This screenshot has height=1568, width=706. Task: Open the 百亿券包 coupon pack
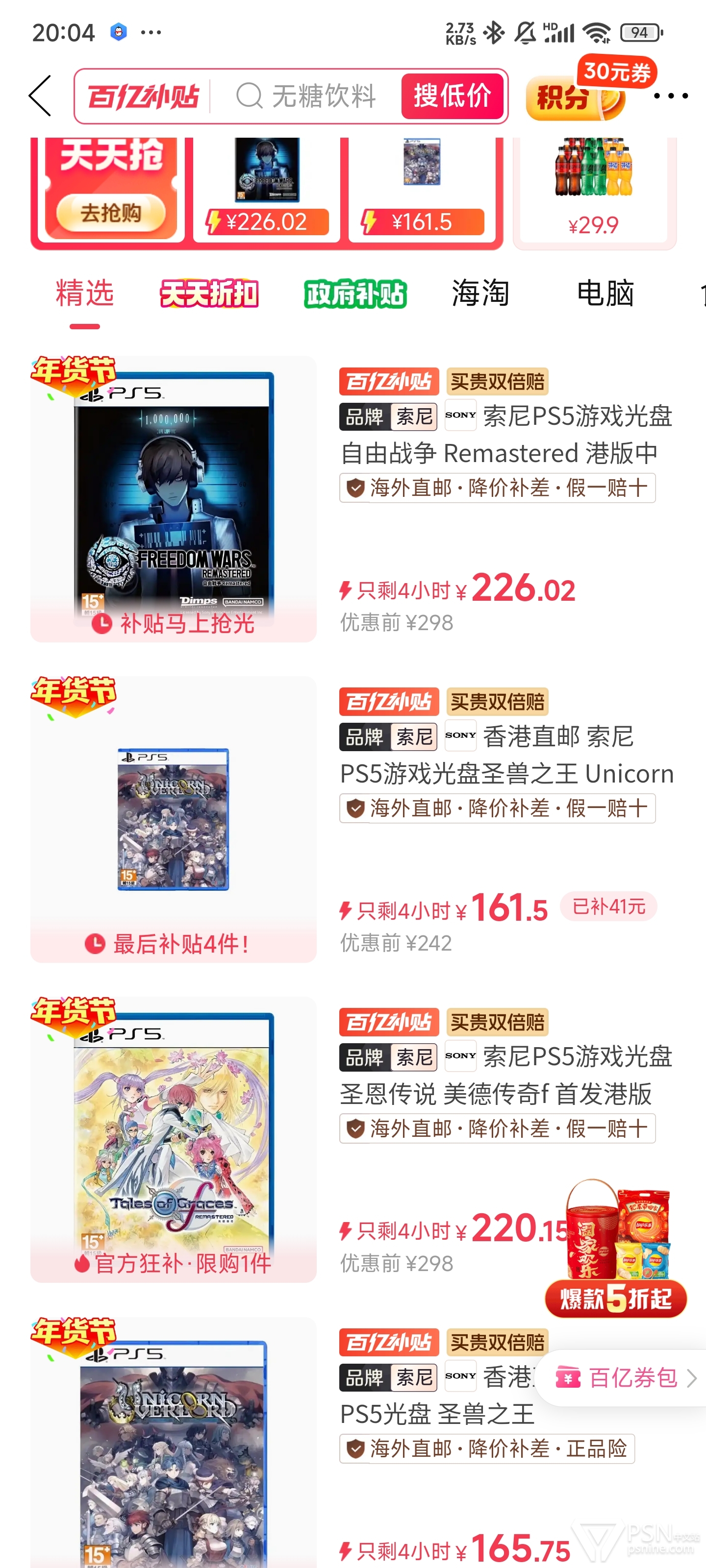tap(625, 1377)
